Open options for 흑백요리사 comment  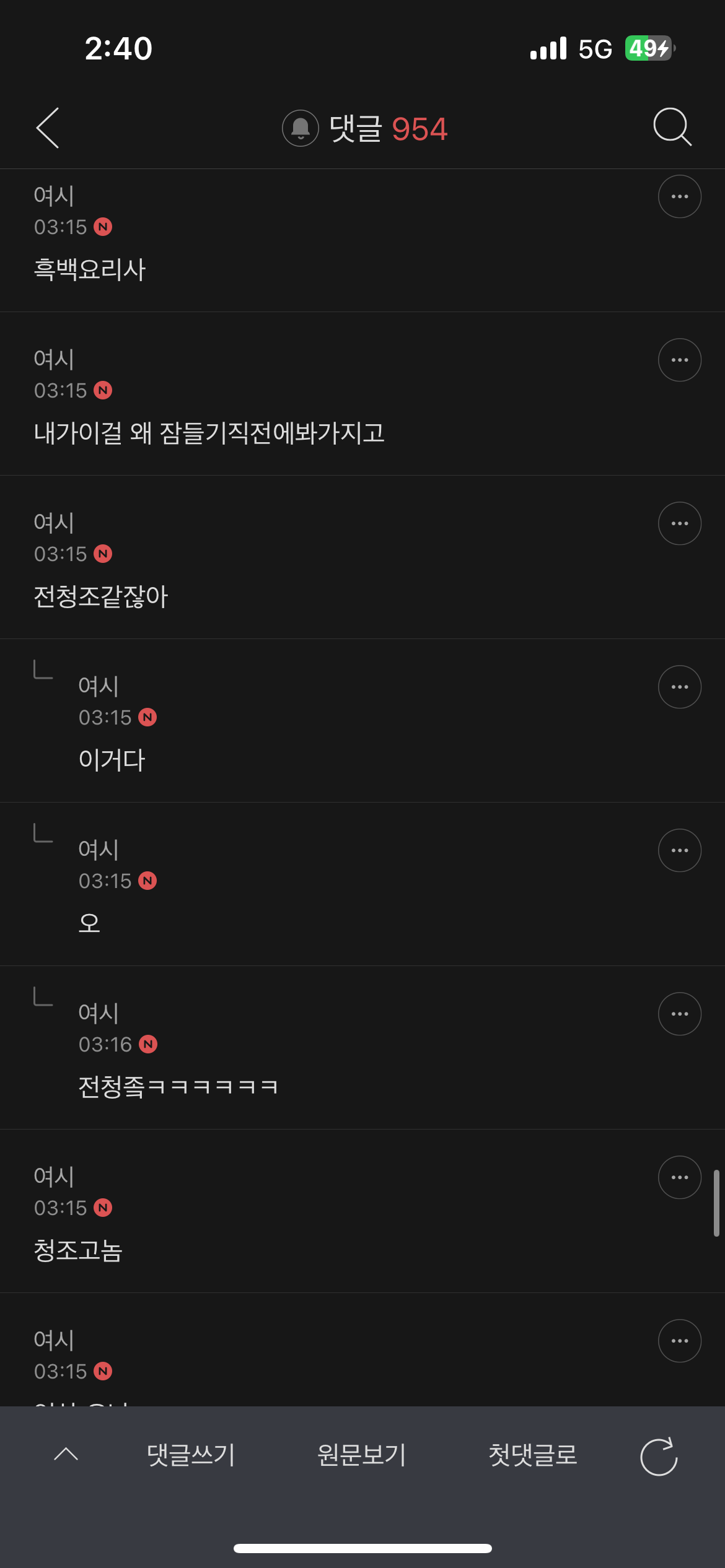coord(679,197)
